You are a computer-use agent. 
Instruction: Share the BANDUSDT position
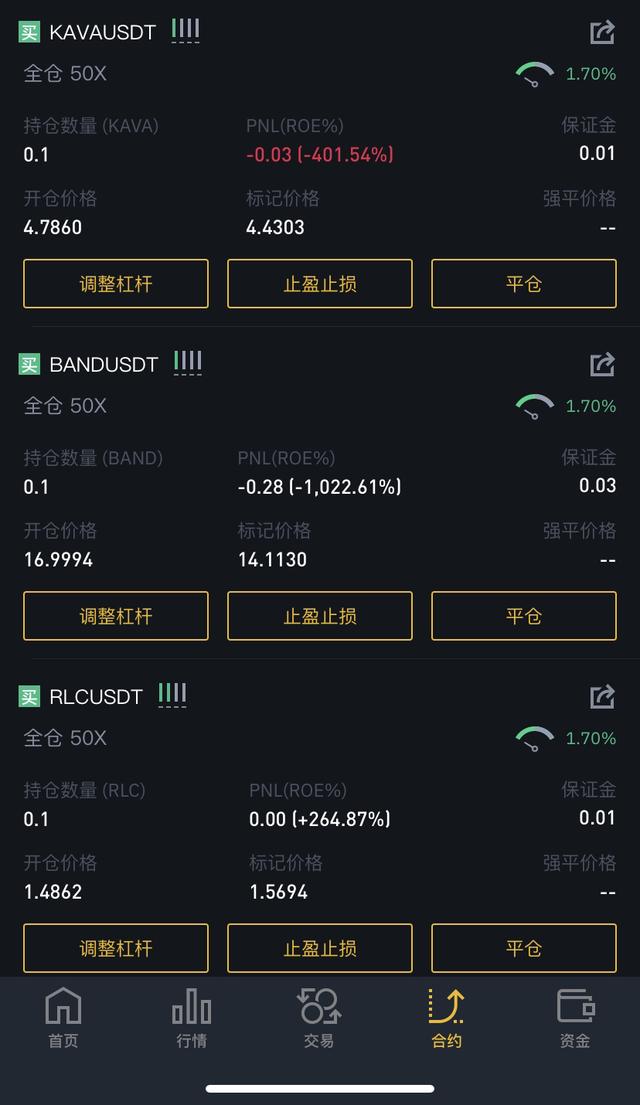(x=602, y=364)
